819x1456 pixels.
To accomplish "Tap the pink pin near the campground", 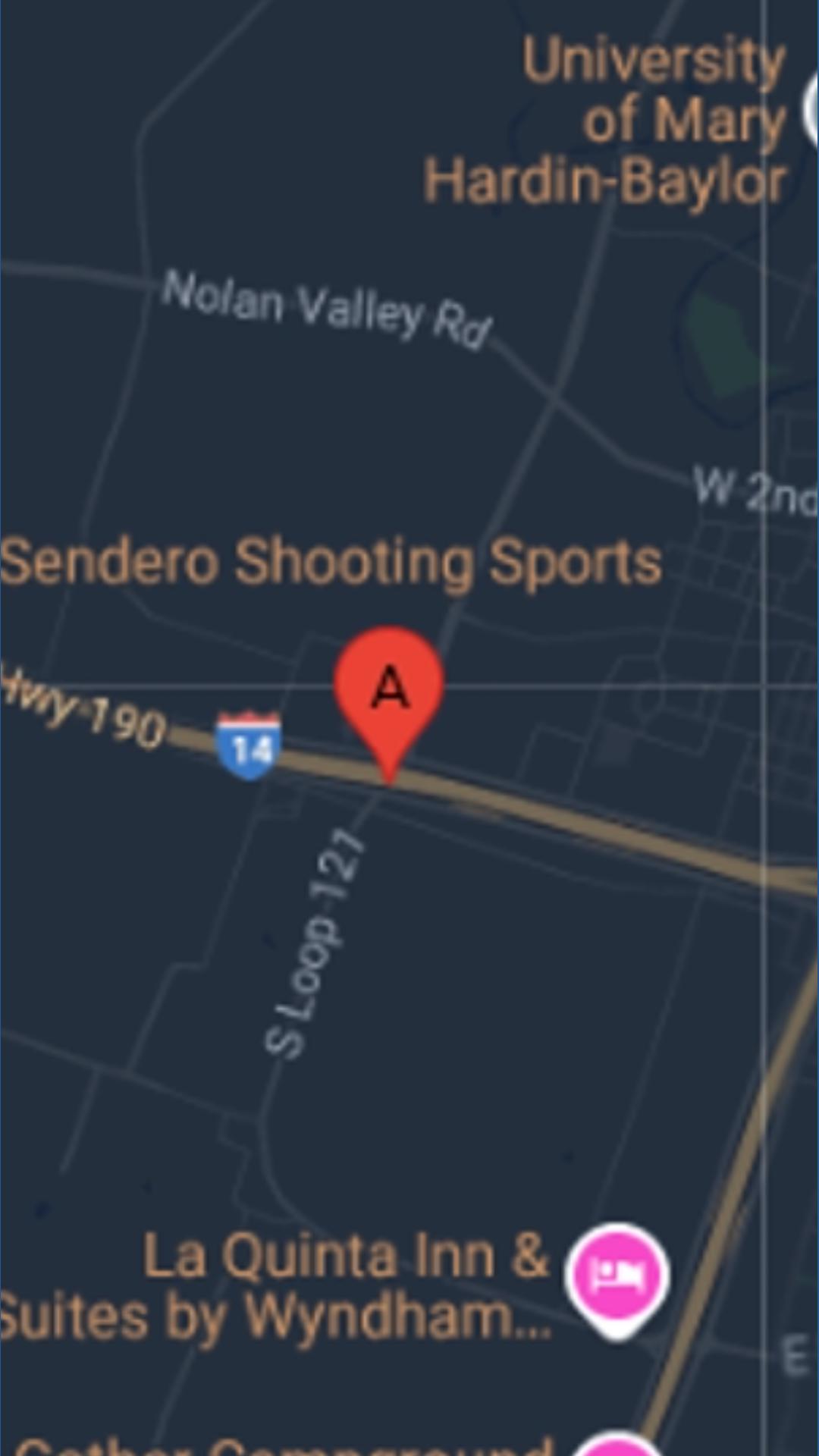I will coord(617,1443).
